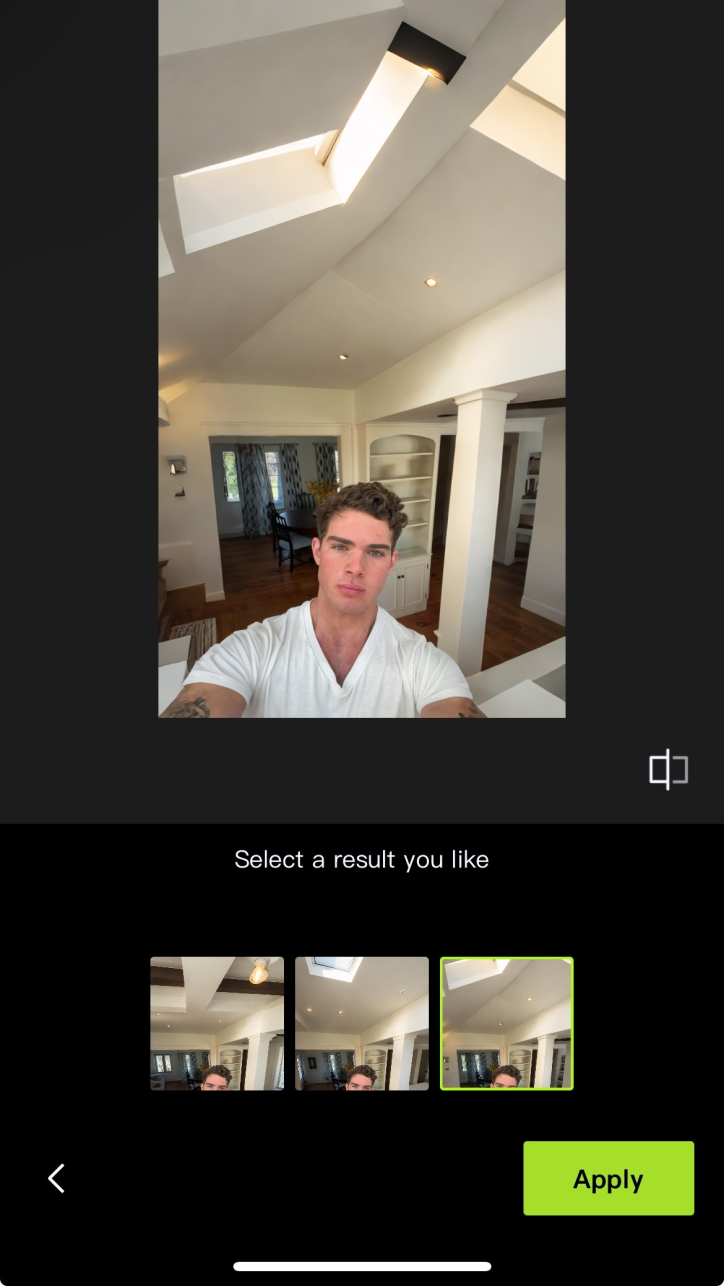
Task: Select the highlighted third result thumbnail
Action: 507,1023
